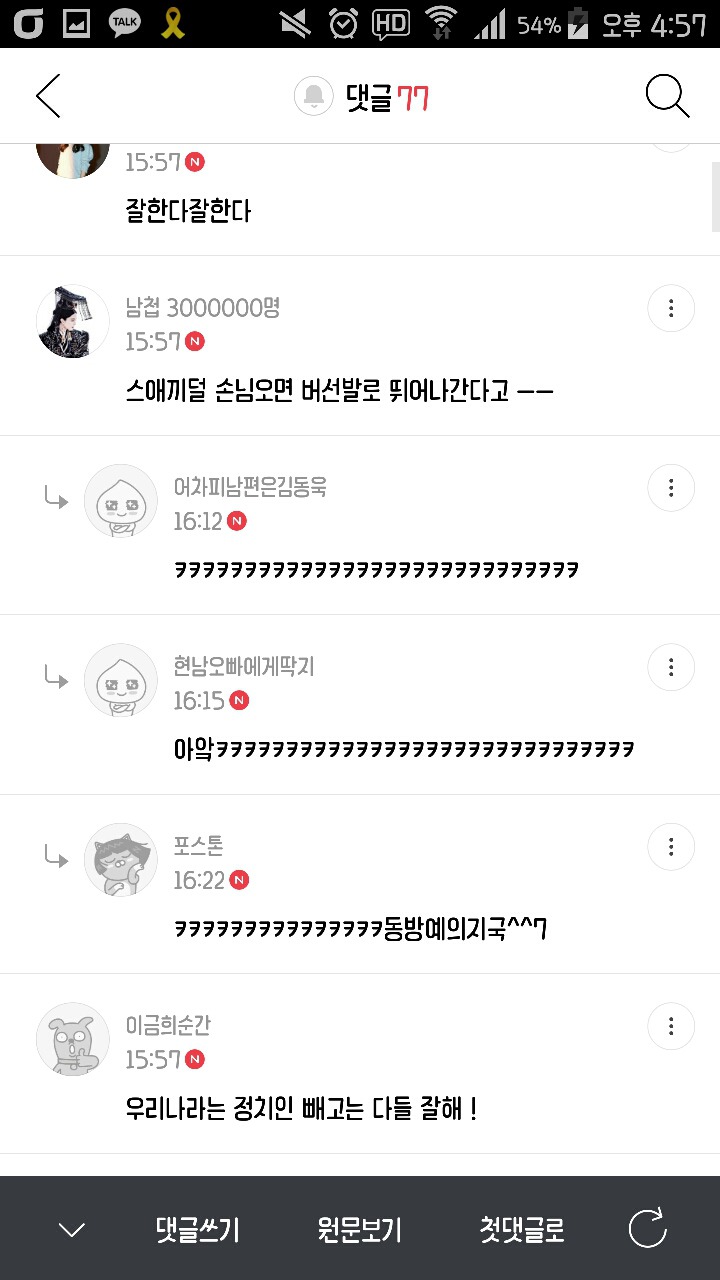This screenshot has height=1280, width=720.
Task: Open options menu for 포스톤 reply
Action: pos(671,847)
